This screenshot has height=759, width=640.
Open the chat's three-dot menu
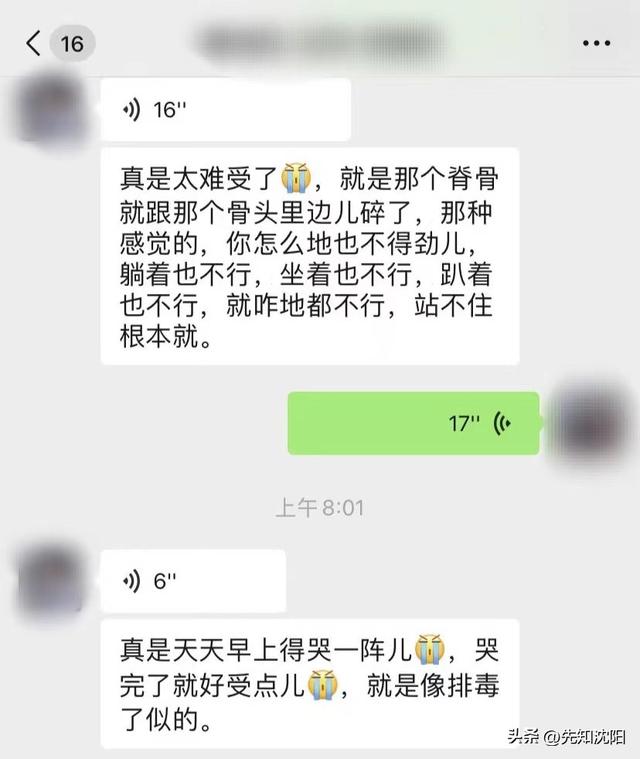(595, 44)
